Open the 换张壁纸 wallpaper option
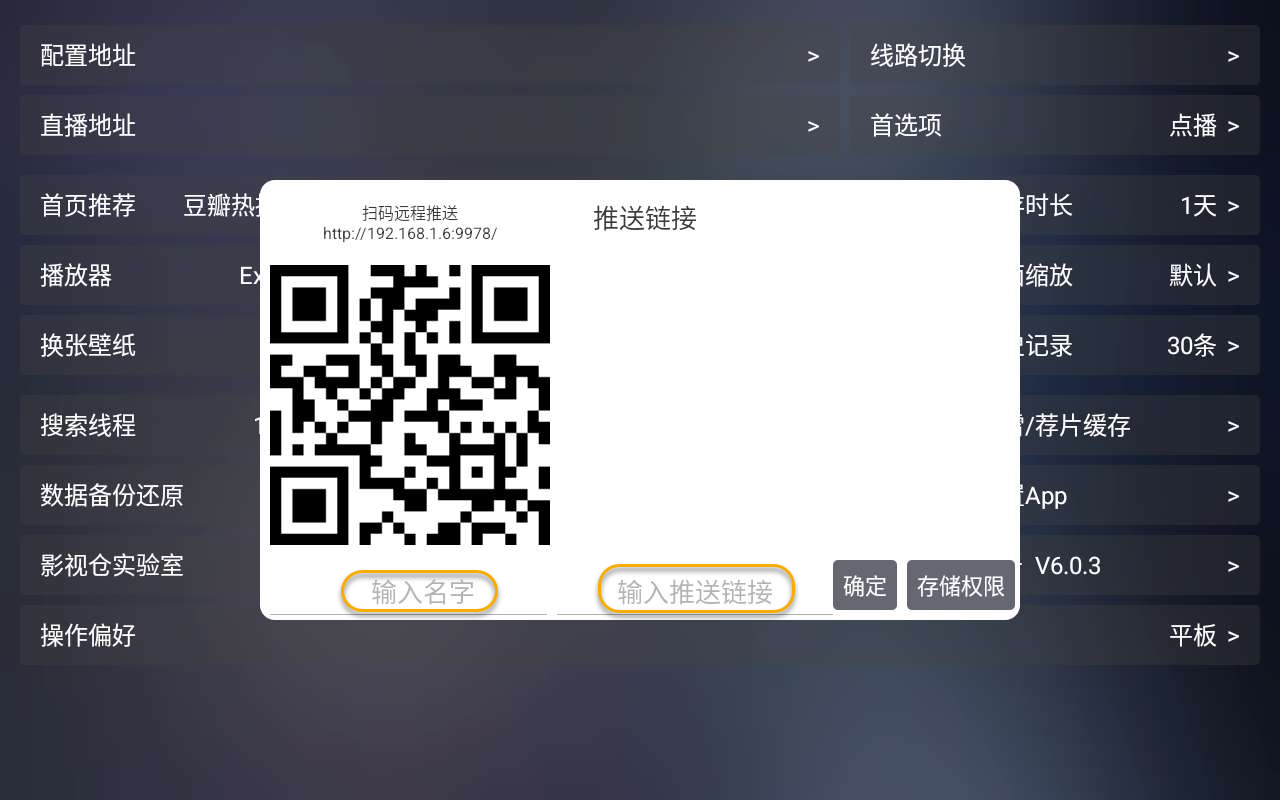This screenshot has height=800, width=1280. [x=140, y=346]
